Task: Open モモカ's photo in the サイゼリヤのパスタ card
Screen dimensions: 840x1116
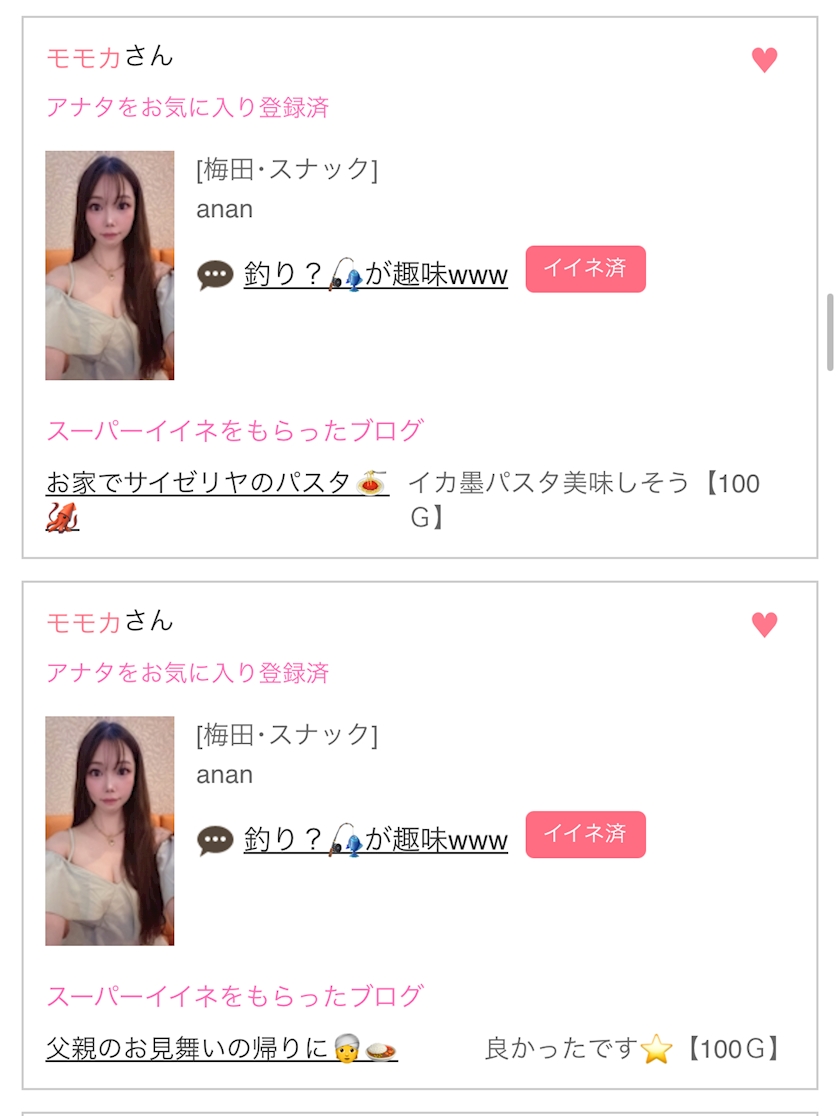Action: pos(110,265)
